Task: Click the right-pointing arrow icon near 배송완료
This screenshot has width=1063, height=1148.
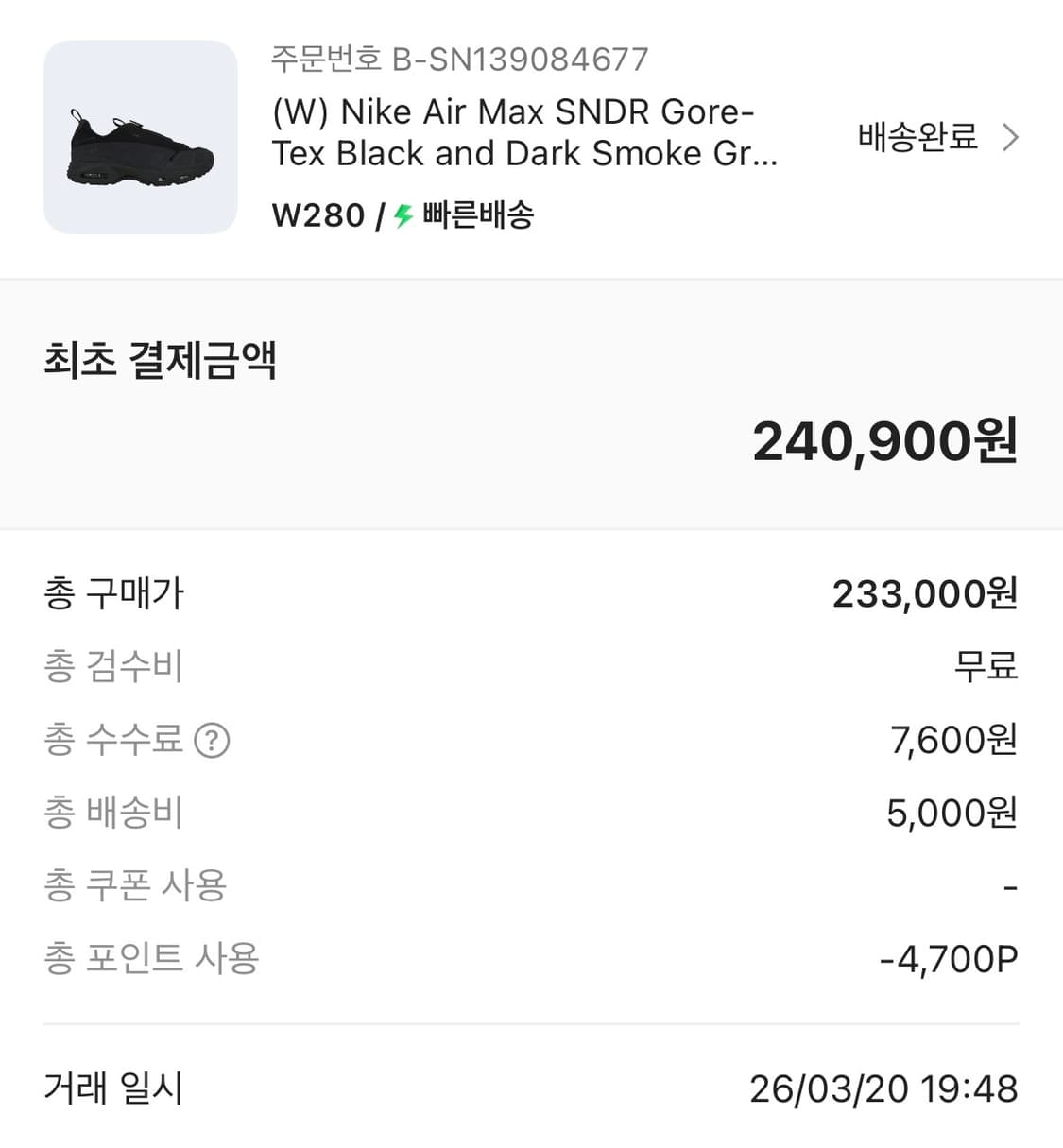Action: tap(1011, 137)
